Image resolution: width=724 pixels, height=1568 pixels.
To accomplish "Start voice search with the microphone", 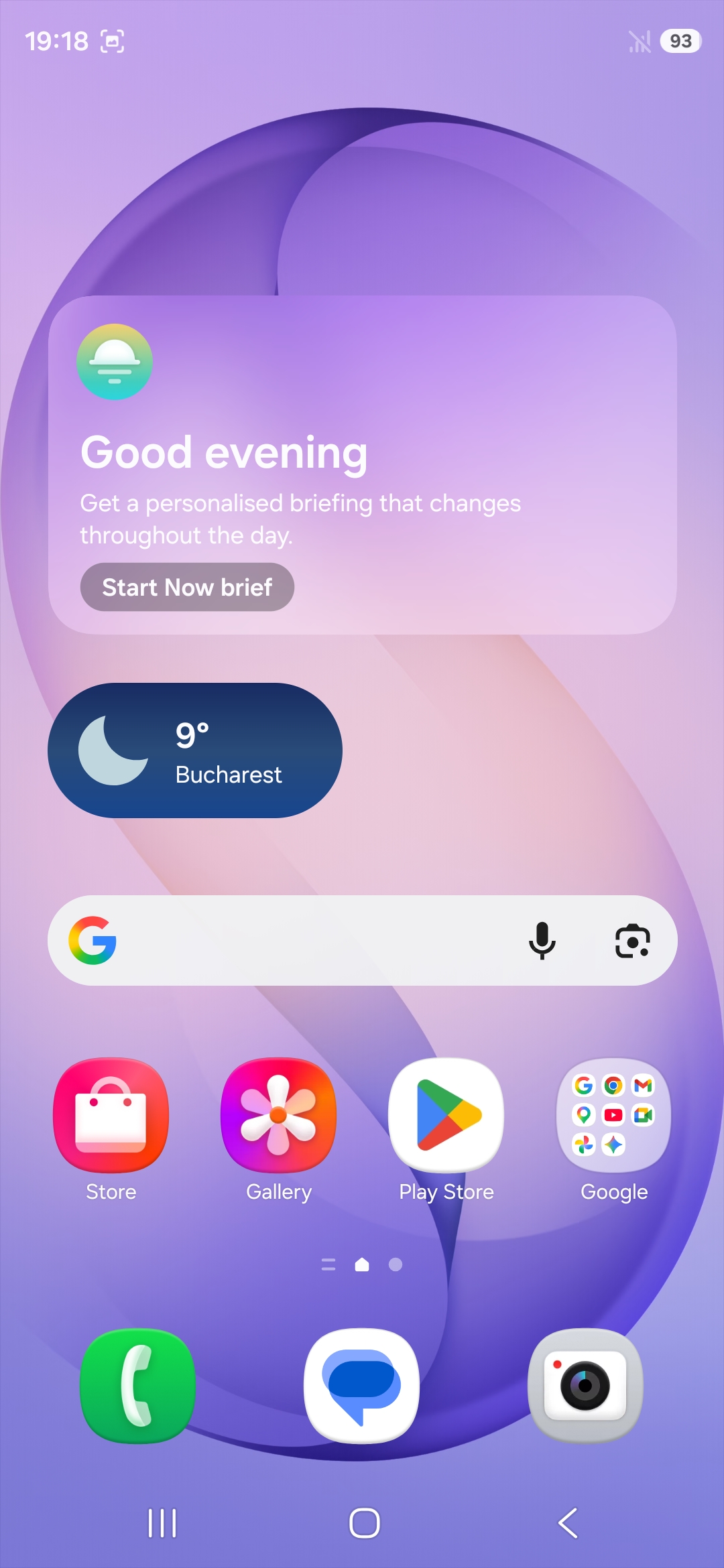I will [x=542, y=940].
